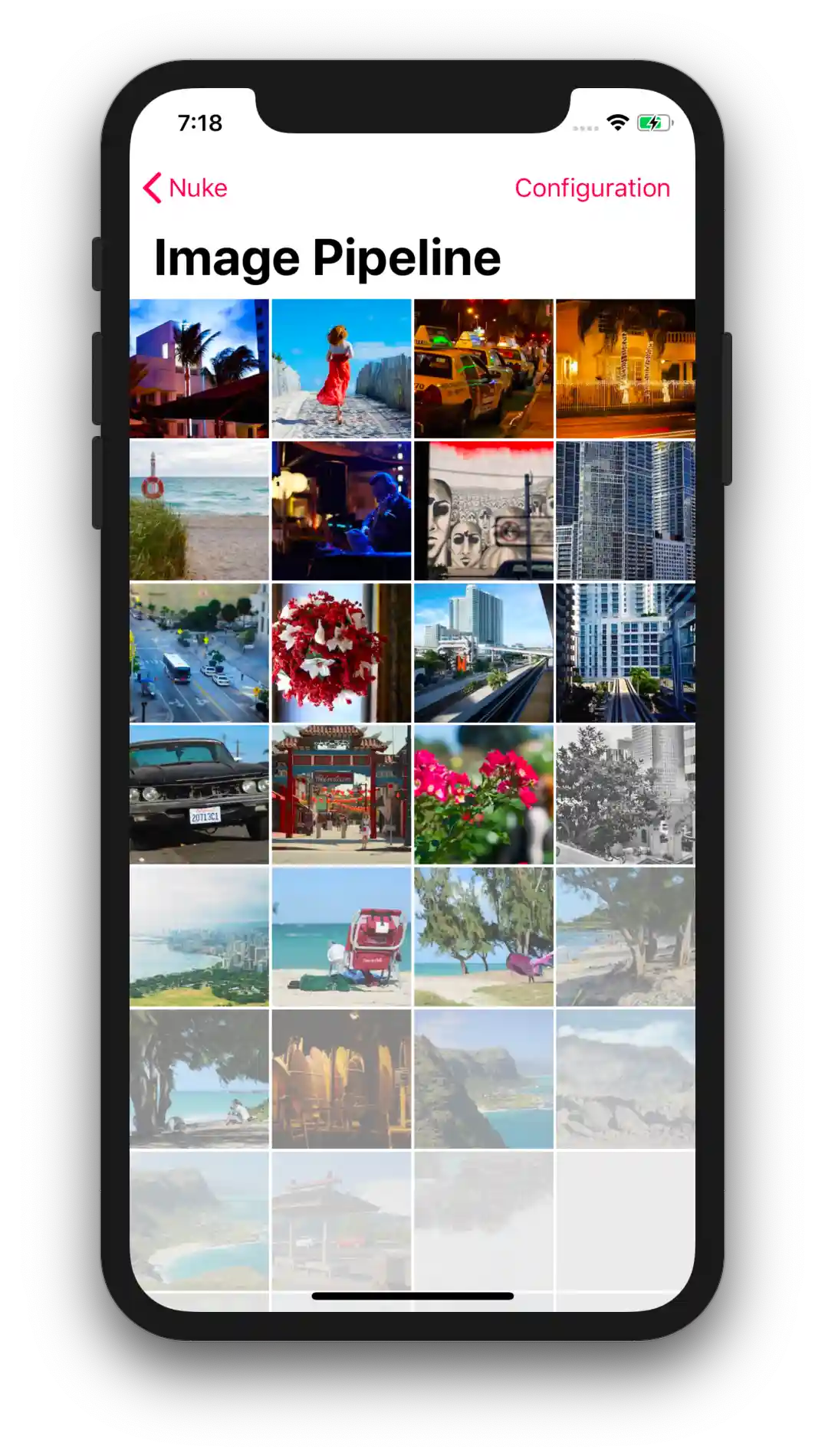Open the beach with life ring photo
This screenshot has height=1456, width=825.
coord(199,510)
